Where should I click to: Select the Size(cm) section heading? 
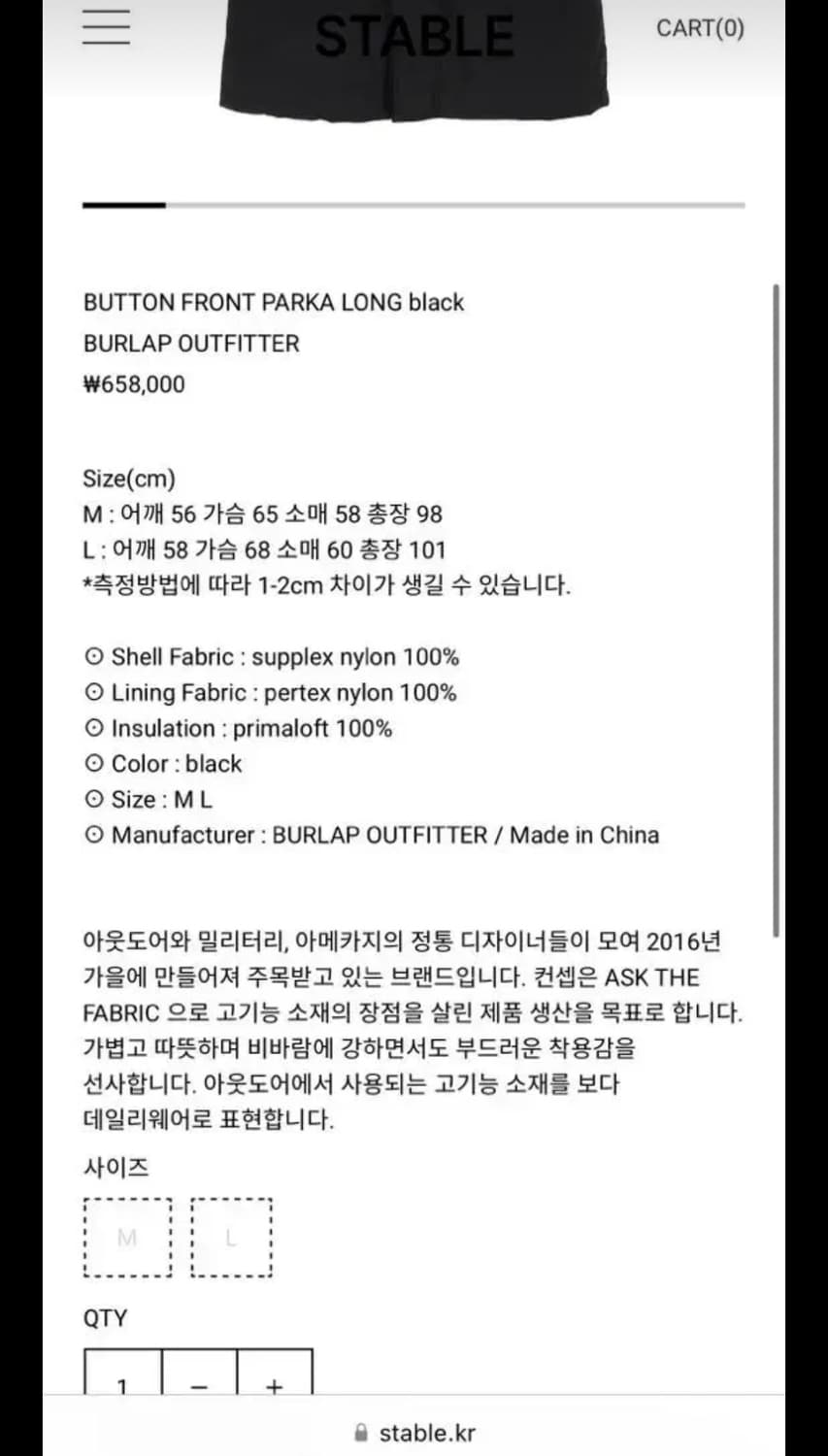[129, 478]
